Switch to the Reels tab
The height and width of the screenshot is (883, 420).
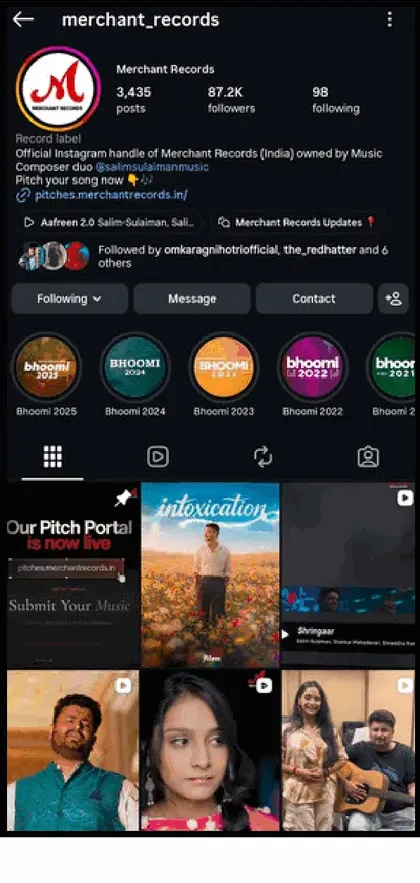pos(158,457)
